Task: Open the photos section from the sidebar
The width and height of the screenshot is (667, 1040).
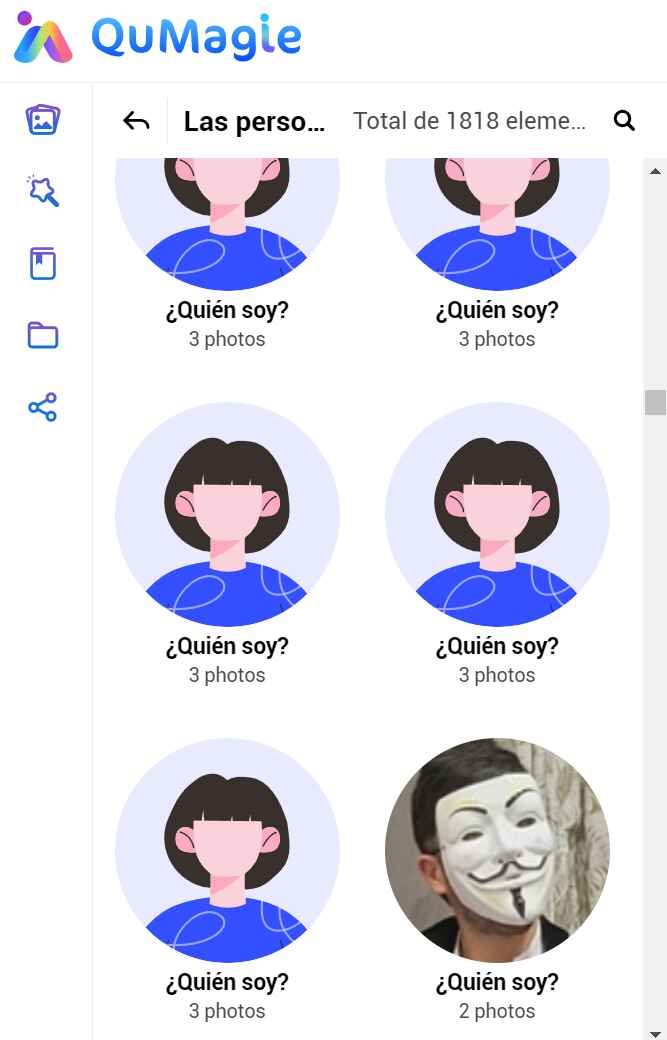Action: [x=42, y=120]
